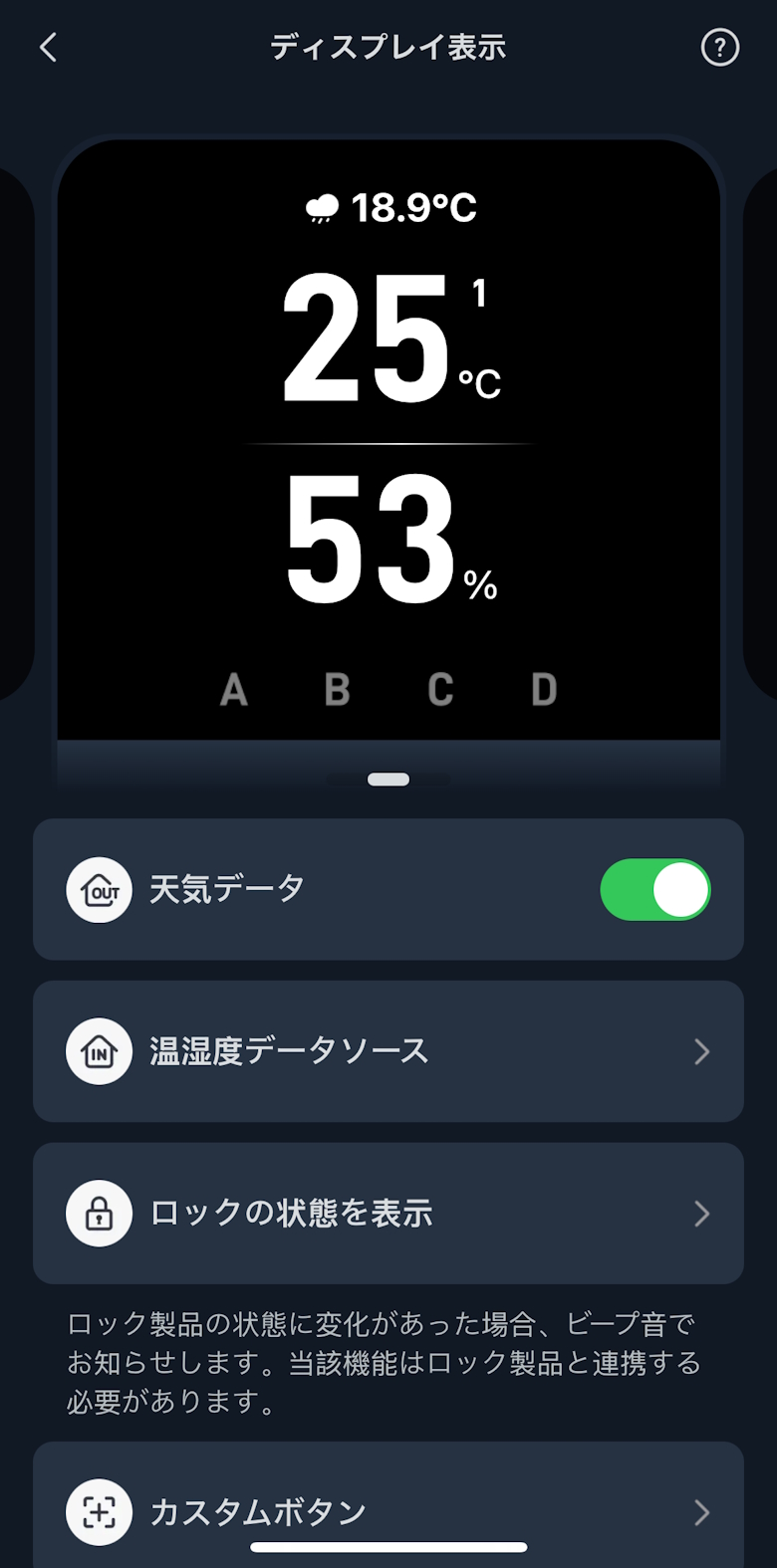This screenshot has height=1568, width=777.
Task: Open カスタムボタン settings
Action: pyautogui.click(x=388, y=1511)
